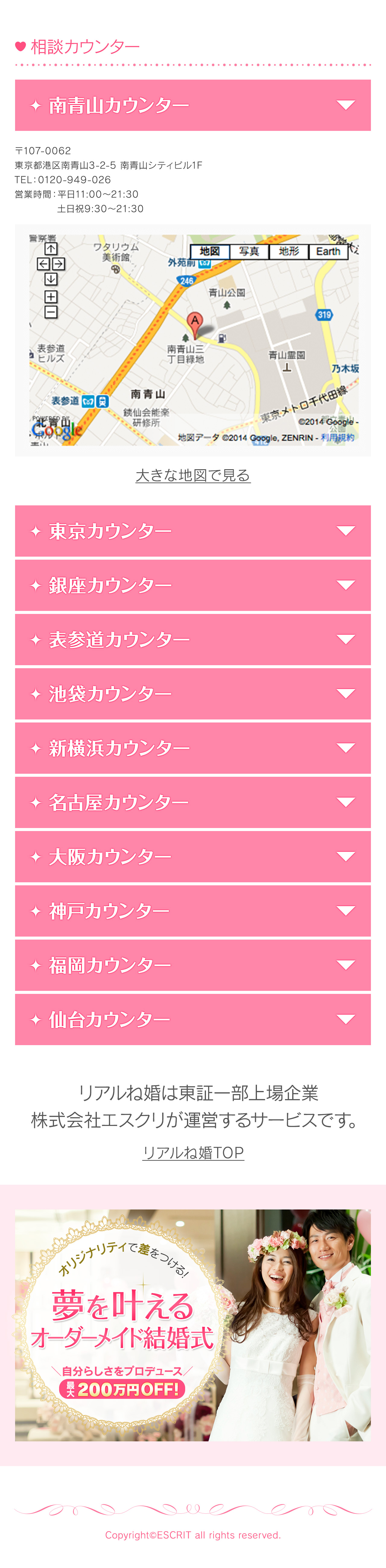The height and width of the screenshot is (1568, 386).
Task: Show 福岡カウンター information
Action: (192, 965)
